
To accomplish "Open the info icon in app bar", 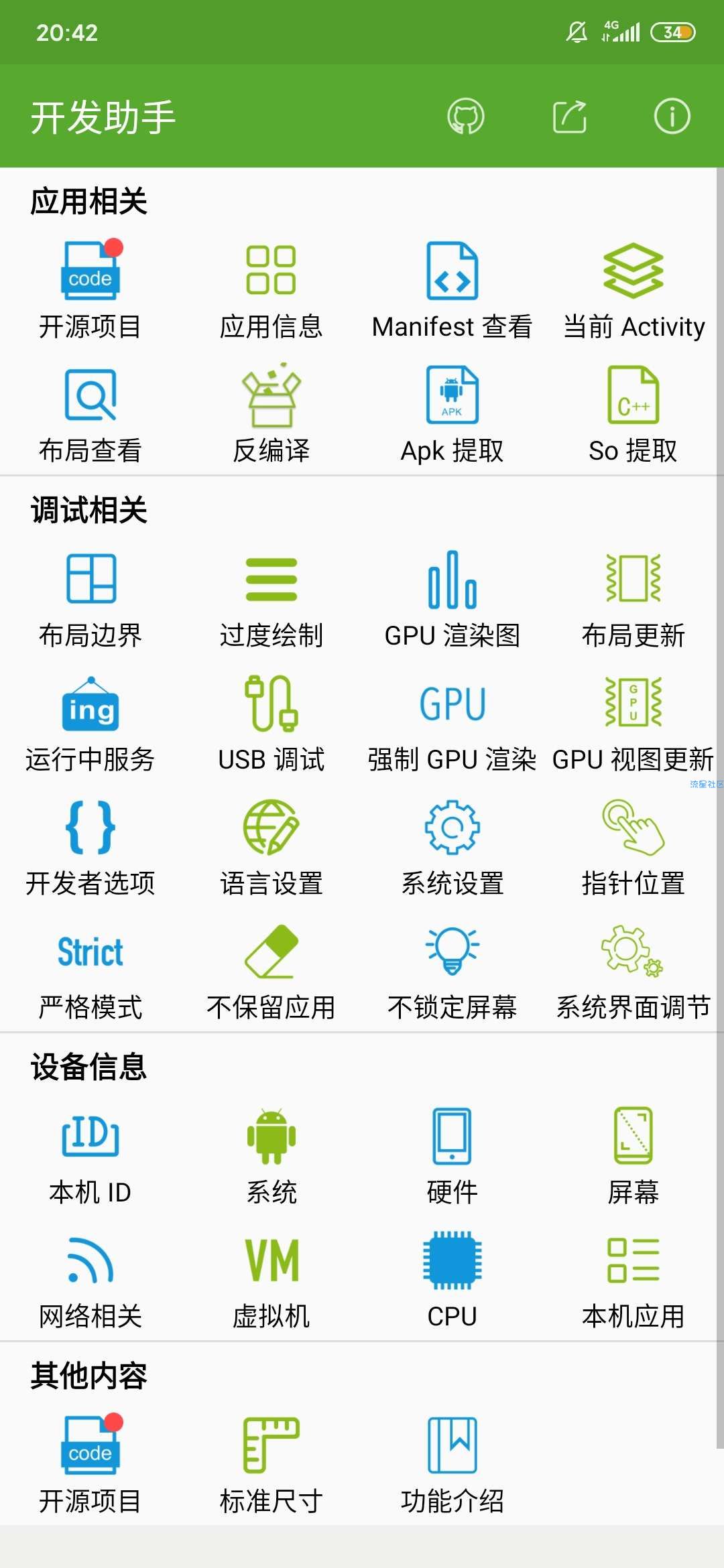I will coord(672,117).
